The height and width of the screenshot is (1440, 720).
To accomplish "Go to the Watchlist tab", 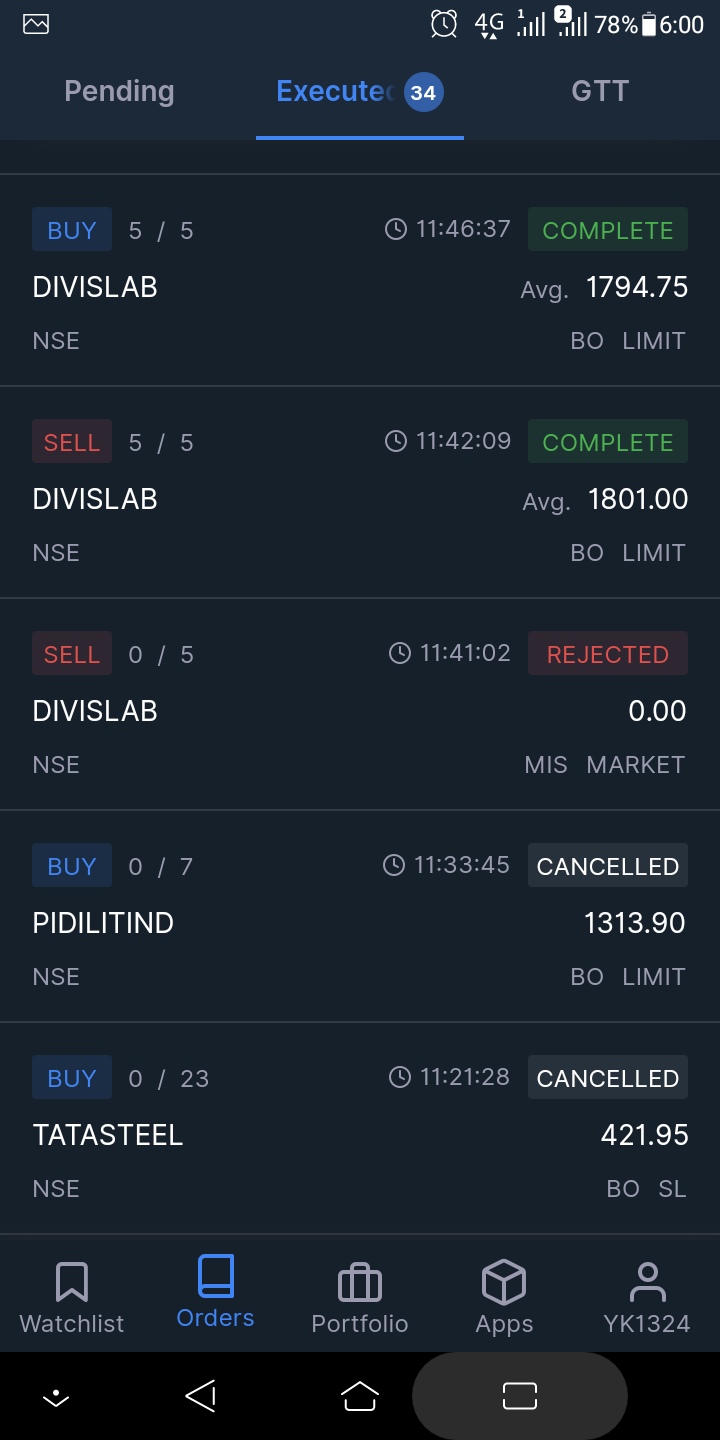I will pyautogui.click(x=72, y=1297).
